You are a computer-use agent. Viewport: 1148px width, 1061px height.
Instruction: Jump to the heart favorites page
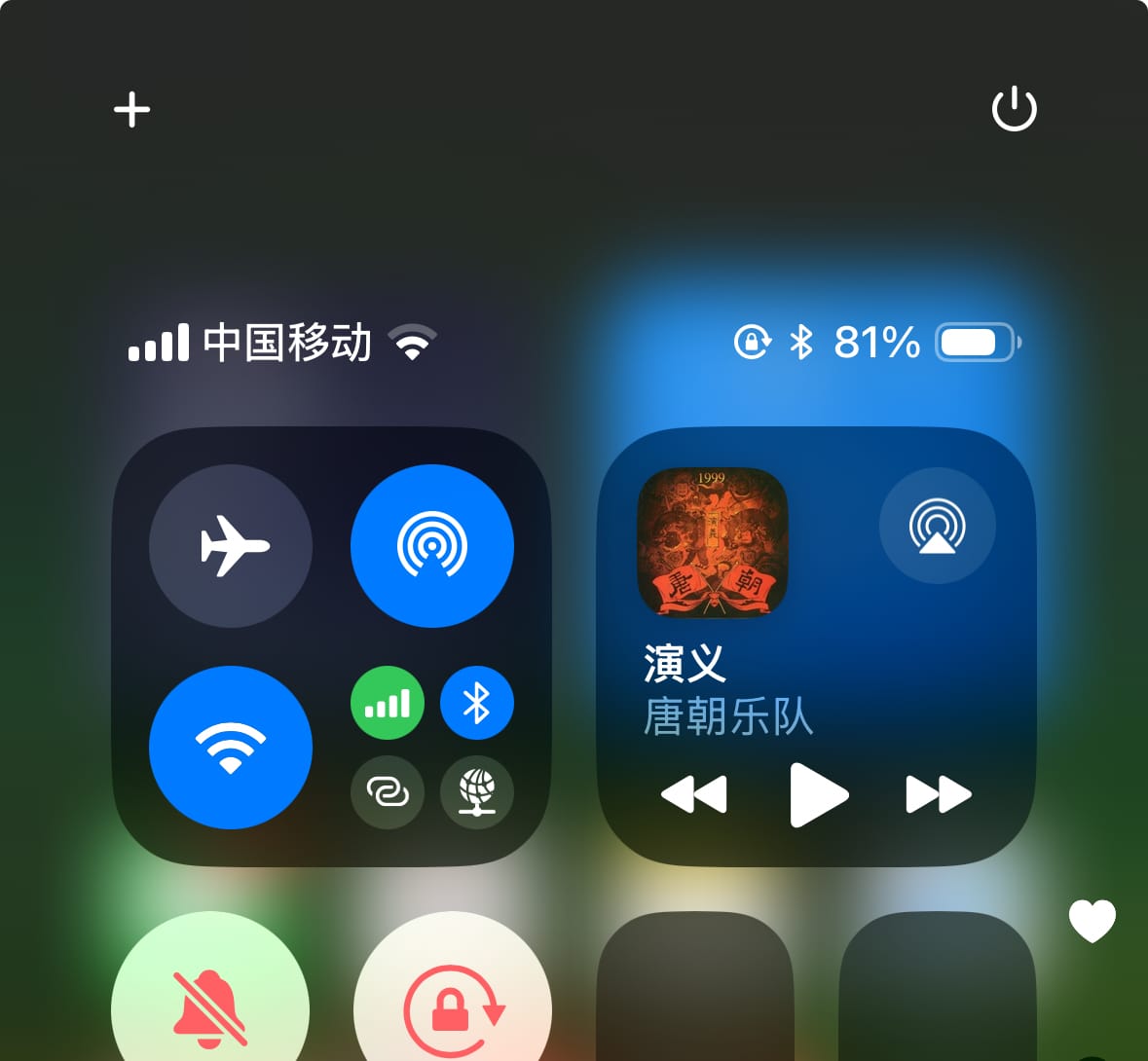1092,920
